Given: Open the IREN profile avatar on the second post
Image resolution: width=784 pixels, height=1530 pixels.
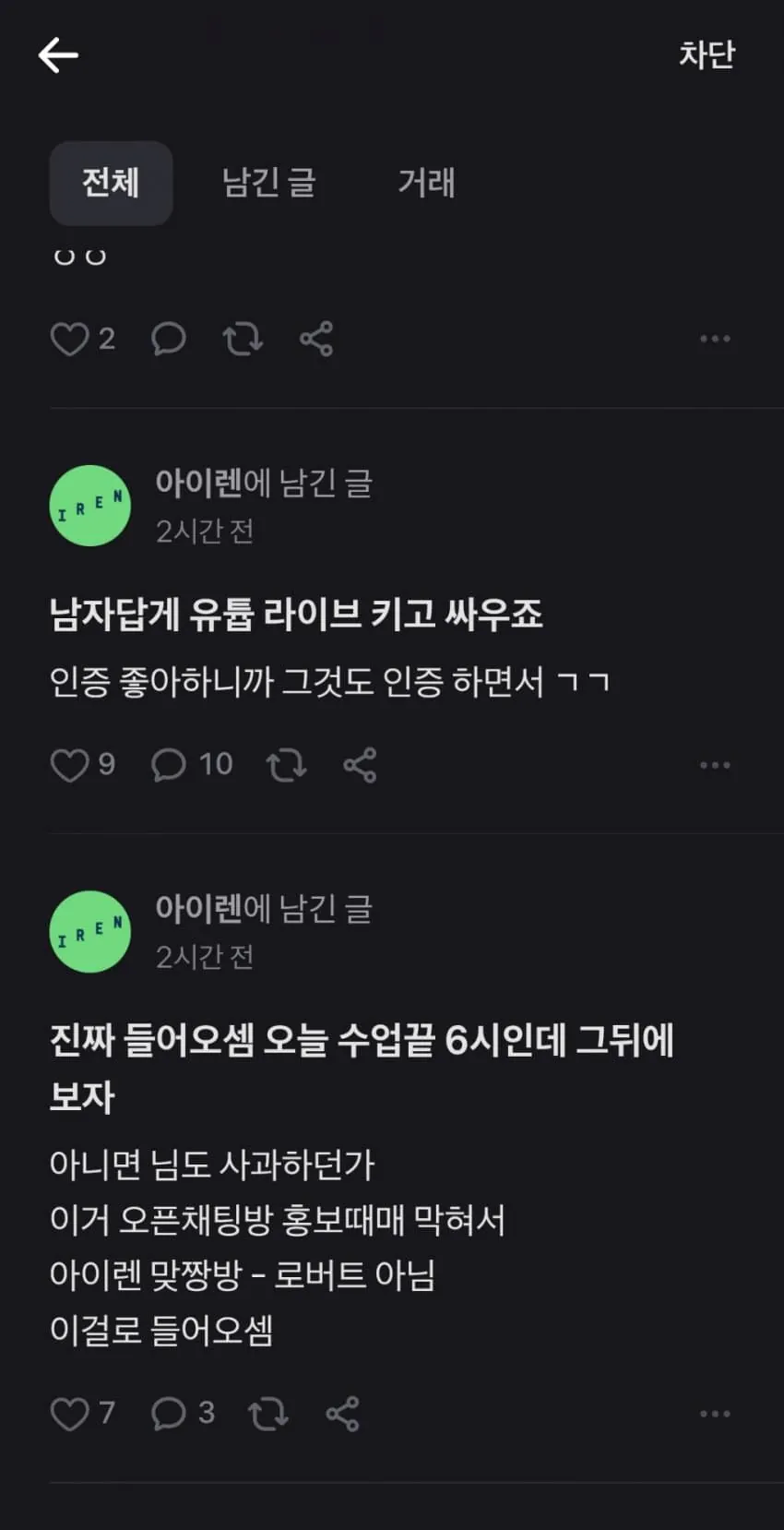Looking at the screenshot, I should [x=89, y=506].
